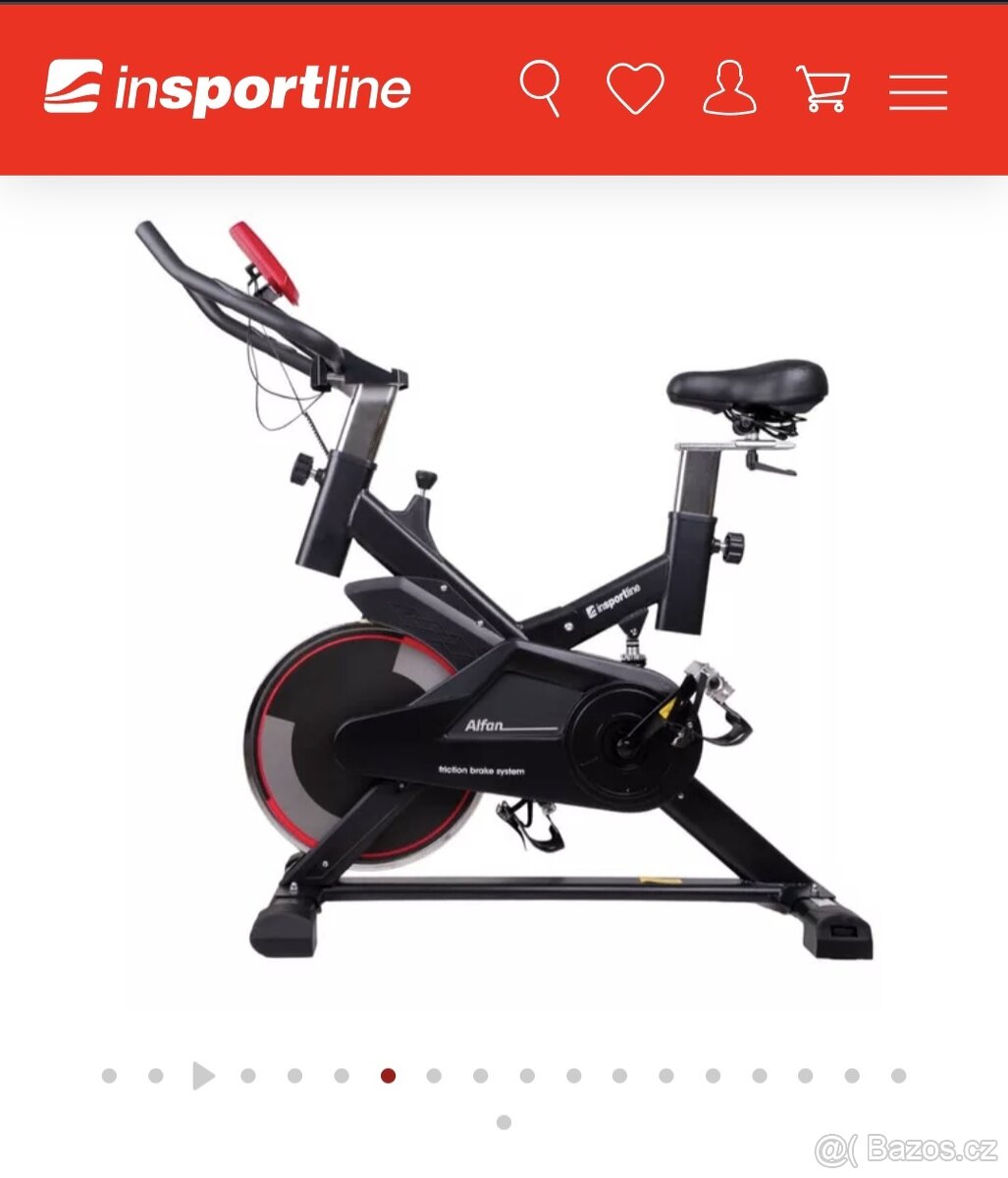Go to the shopping cart
Image resolution: width=1008 pixels, height=1178 pixels.
(822, 88)
